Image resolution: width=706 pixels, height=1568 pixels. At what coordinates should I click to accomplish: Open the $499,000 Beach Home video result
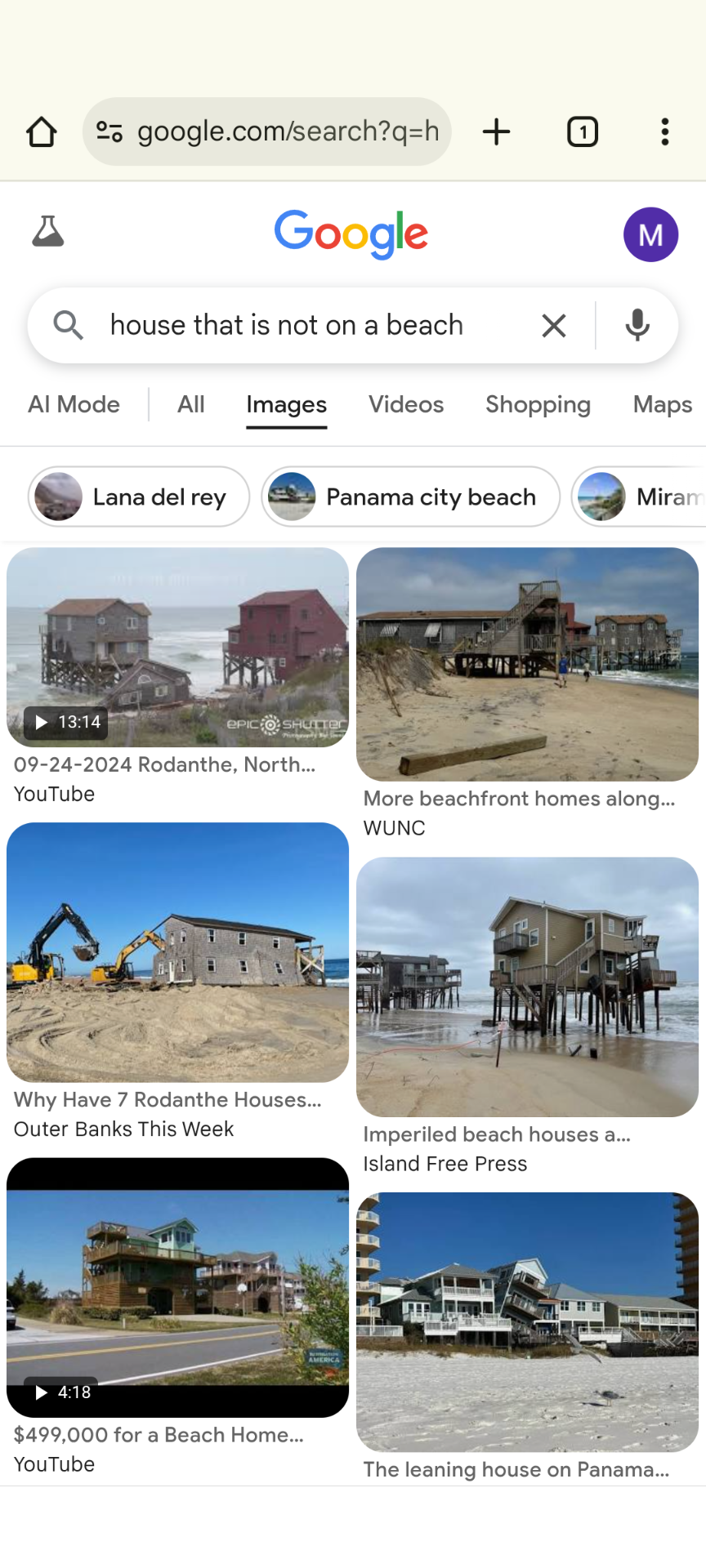[177, 1287]
